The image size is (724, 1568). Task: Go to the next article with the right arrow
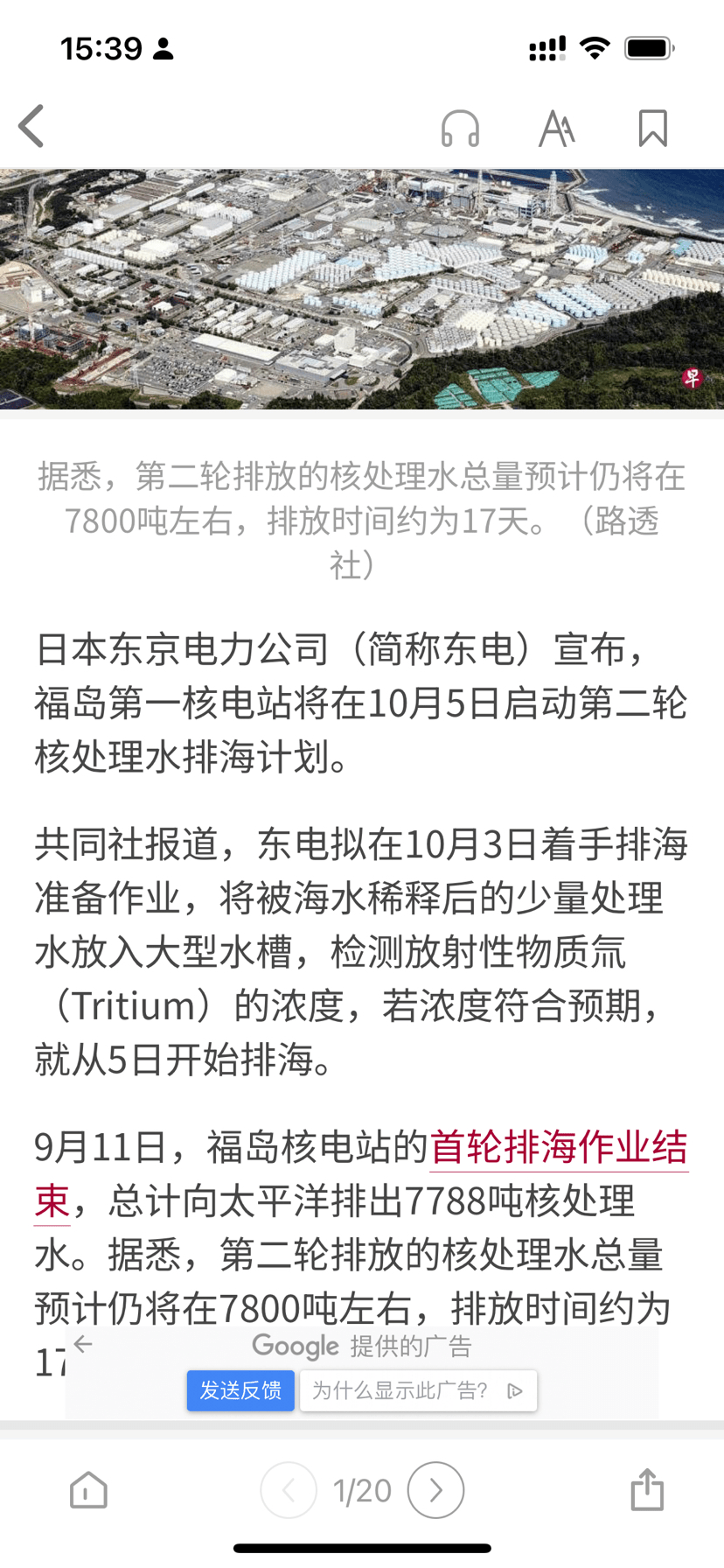(435, 1490)
